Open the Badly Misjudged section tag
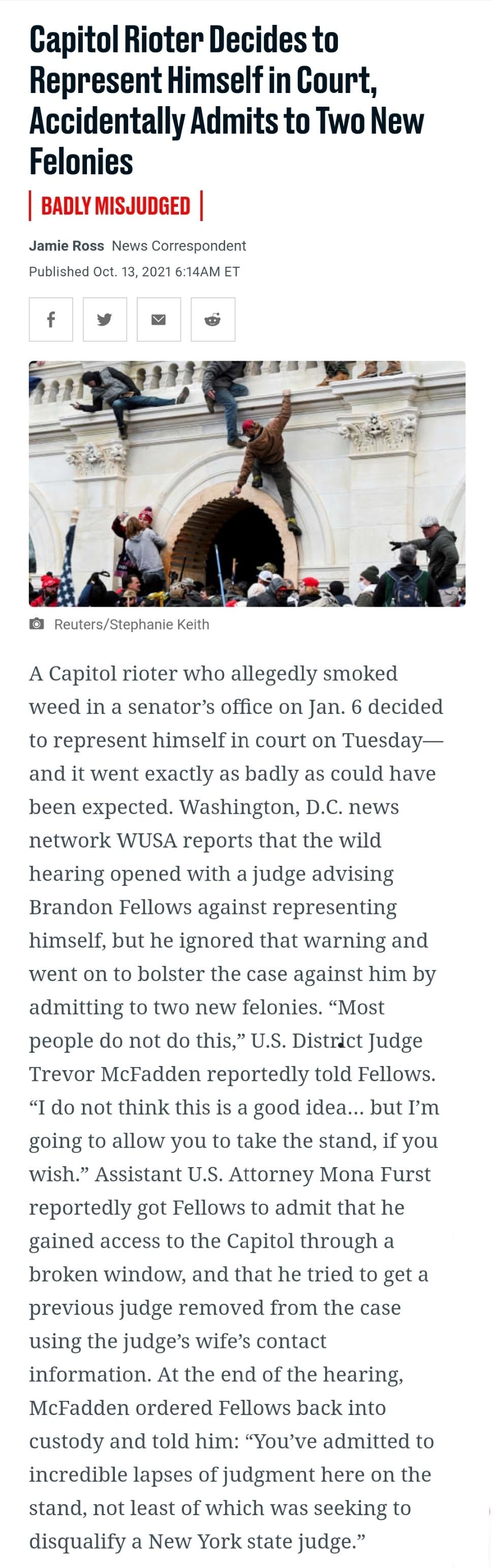Screen dimensions: 493x1568 click(x=116, y=206)
